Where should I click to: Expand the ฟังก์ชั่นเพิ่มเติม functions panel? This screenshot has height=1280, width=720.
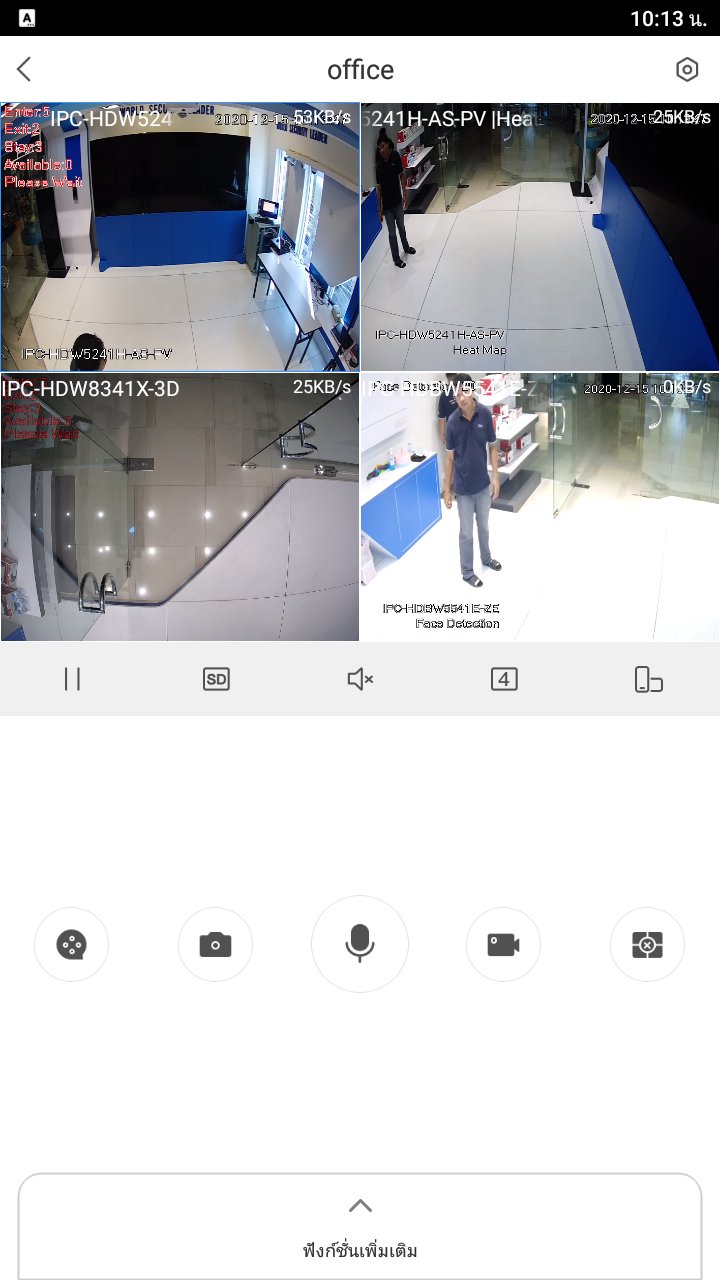[360, 1228]
